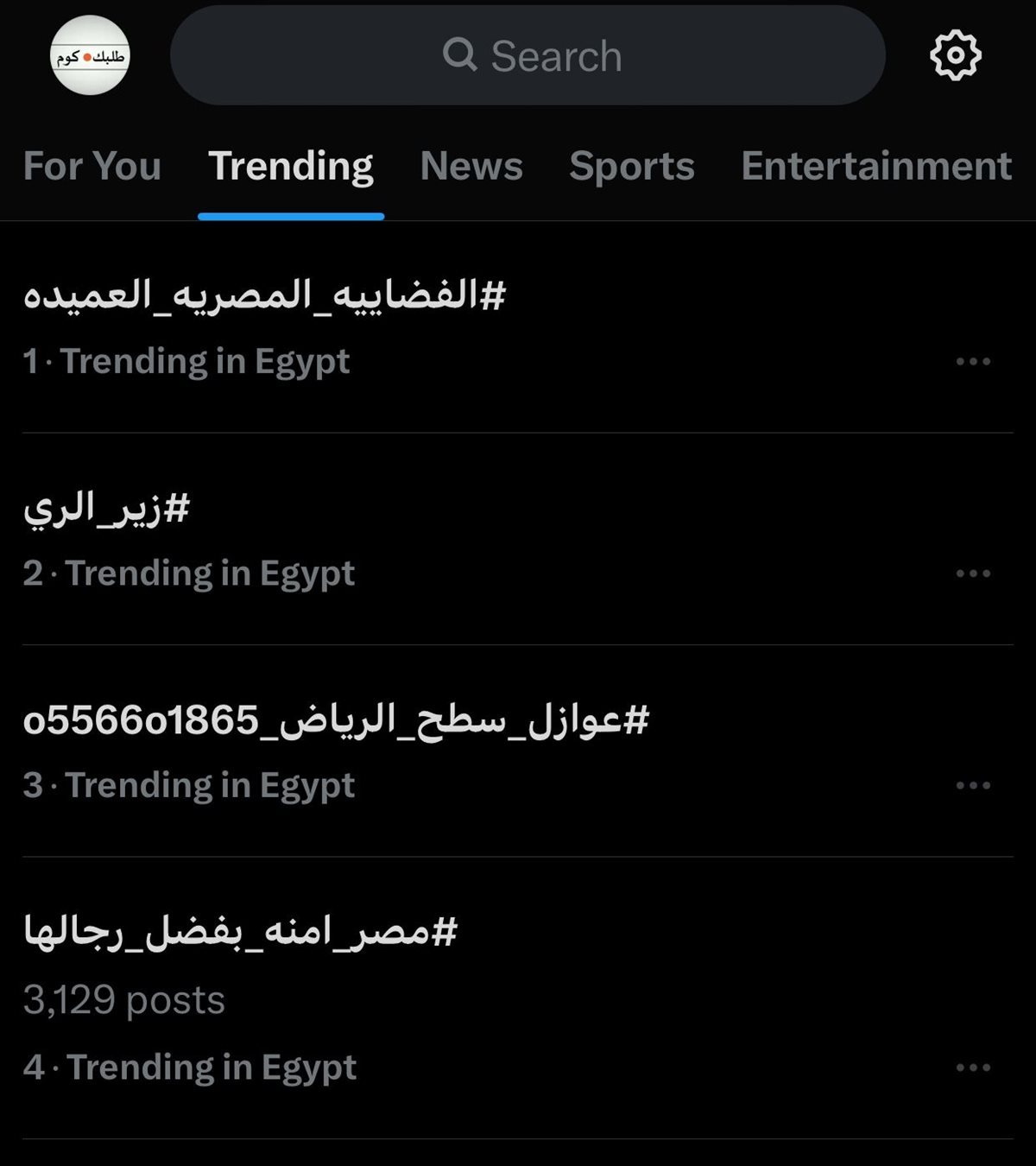Switch to the News tab

(x=471, y=166)
